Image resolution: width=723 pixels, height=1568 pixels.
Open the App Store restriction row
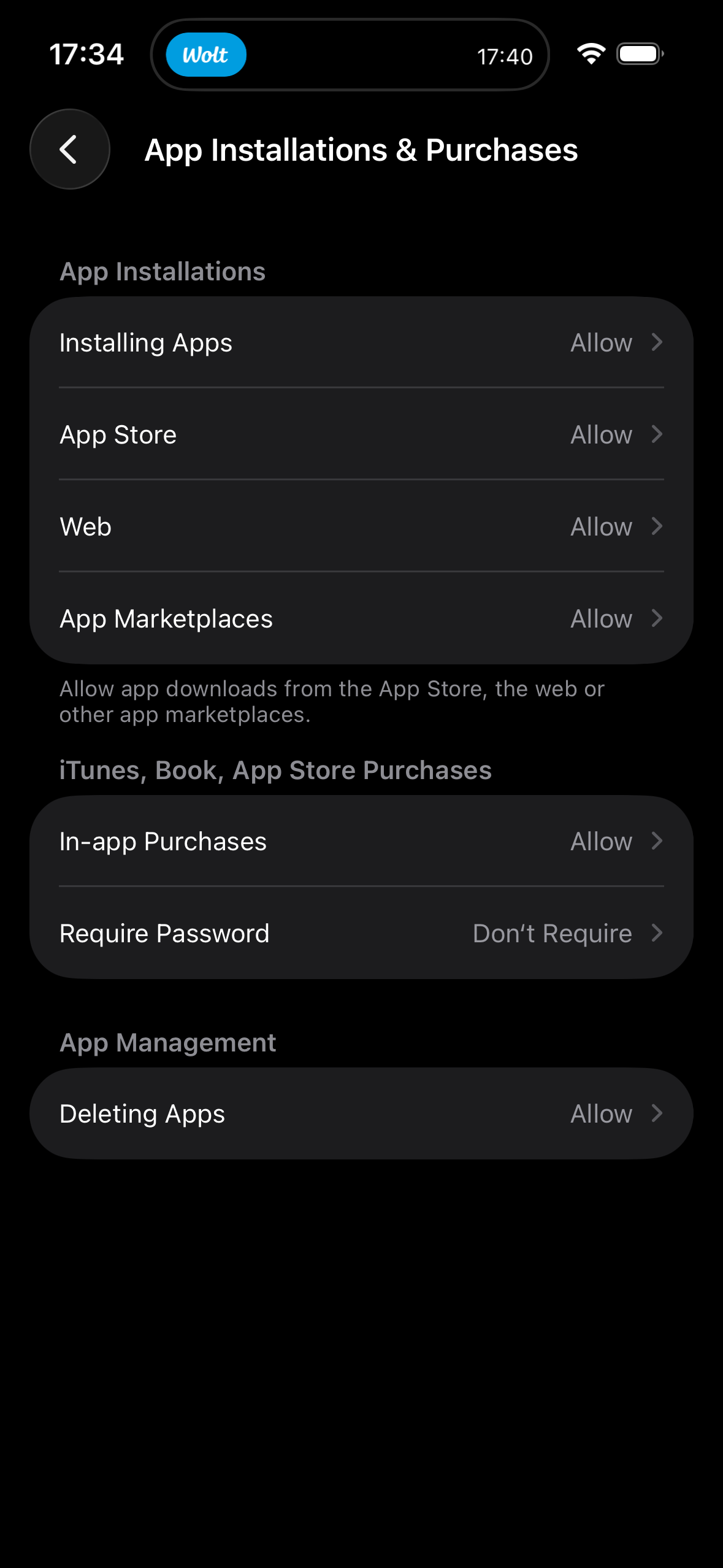tap(361, 434)
